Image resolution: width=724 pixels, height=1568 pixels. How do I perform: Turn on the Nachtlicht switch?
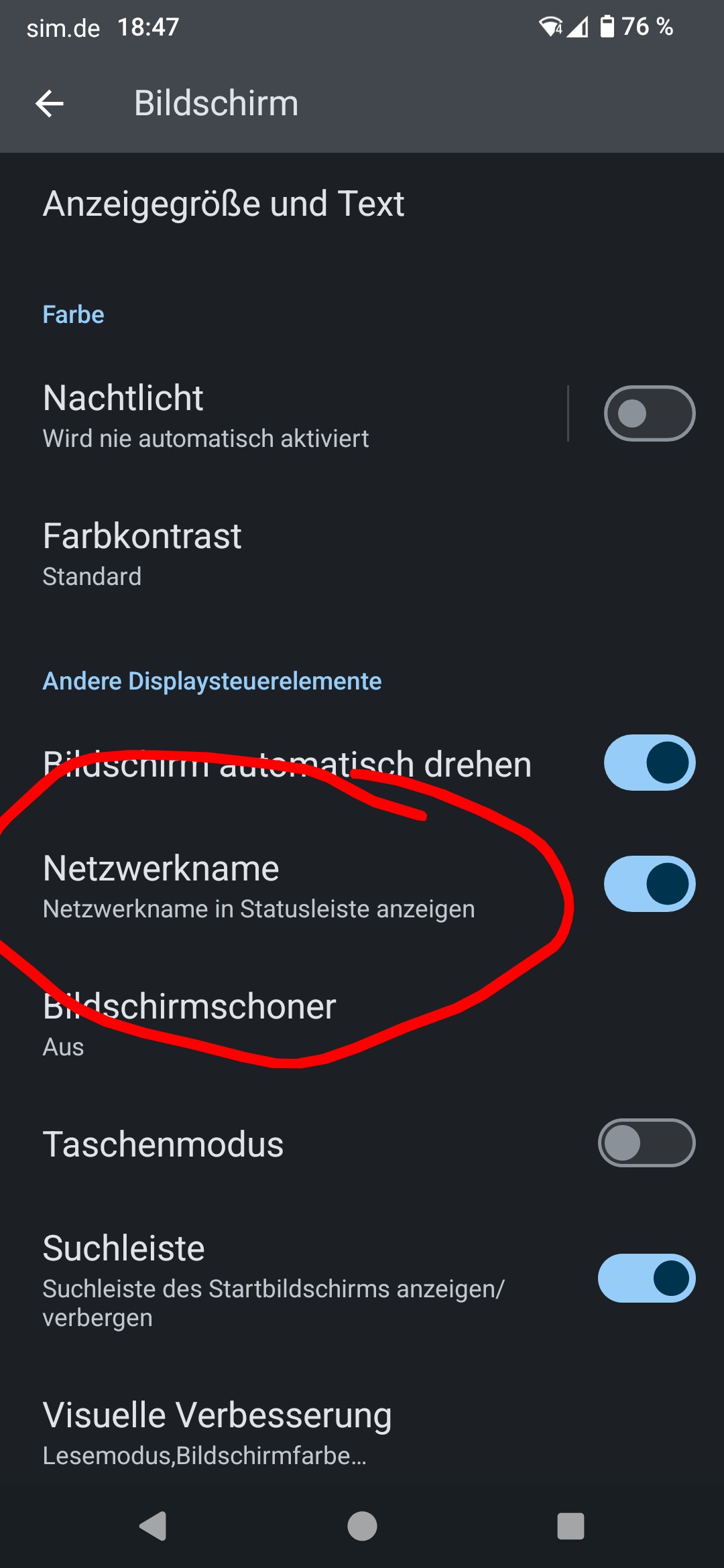(649, 413)
